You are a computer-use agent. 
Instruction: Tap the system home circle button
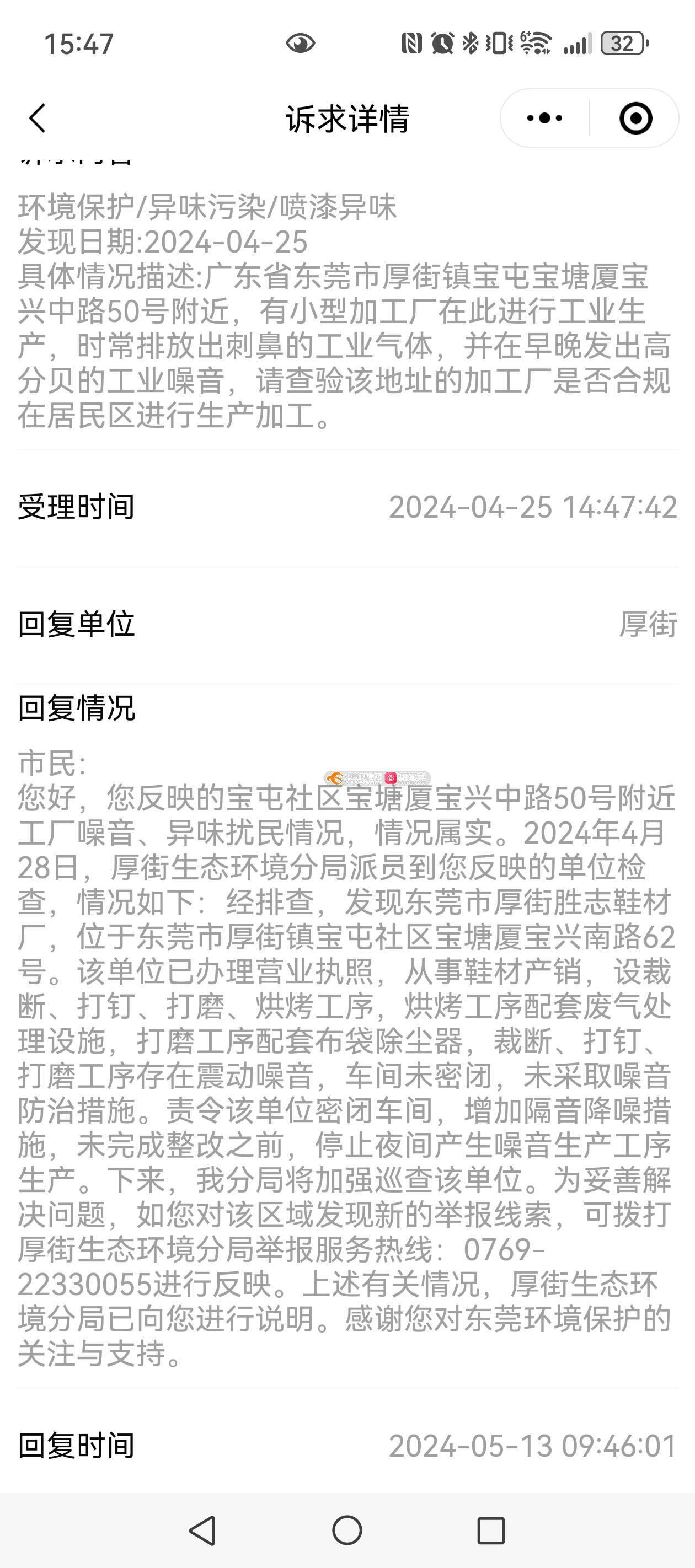click(x=347, y=1531)
